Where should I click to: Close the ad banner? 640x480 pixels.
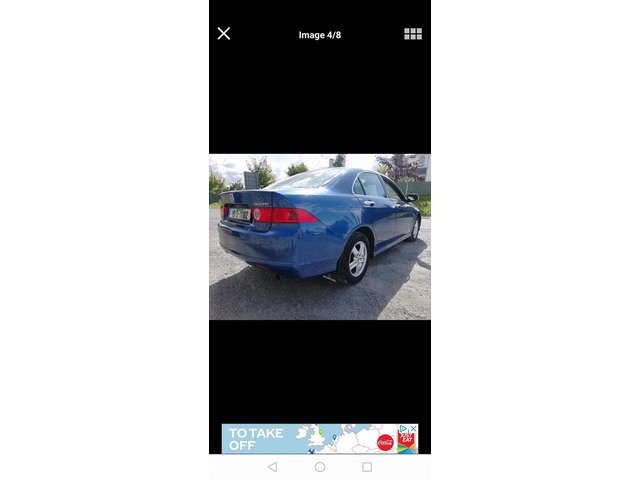[413, 428]
